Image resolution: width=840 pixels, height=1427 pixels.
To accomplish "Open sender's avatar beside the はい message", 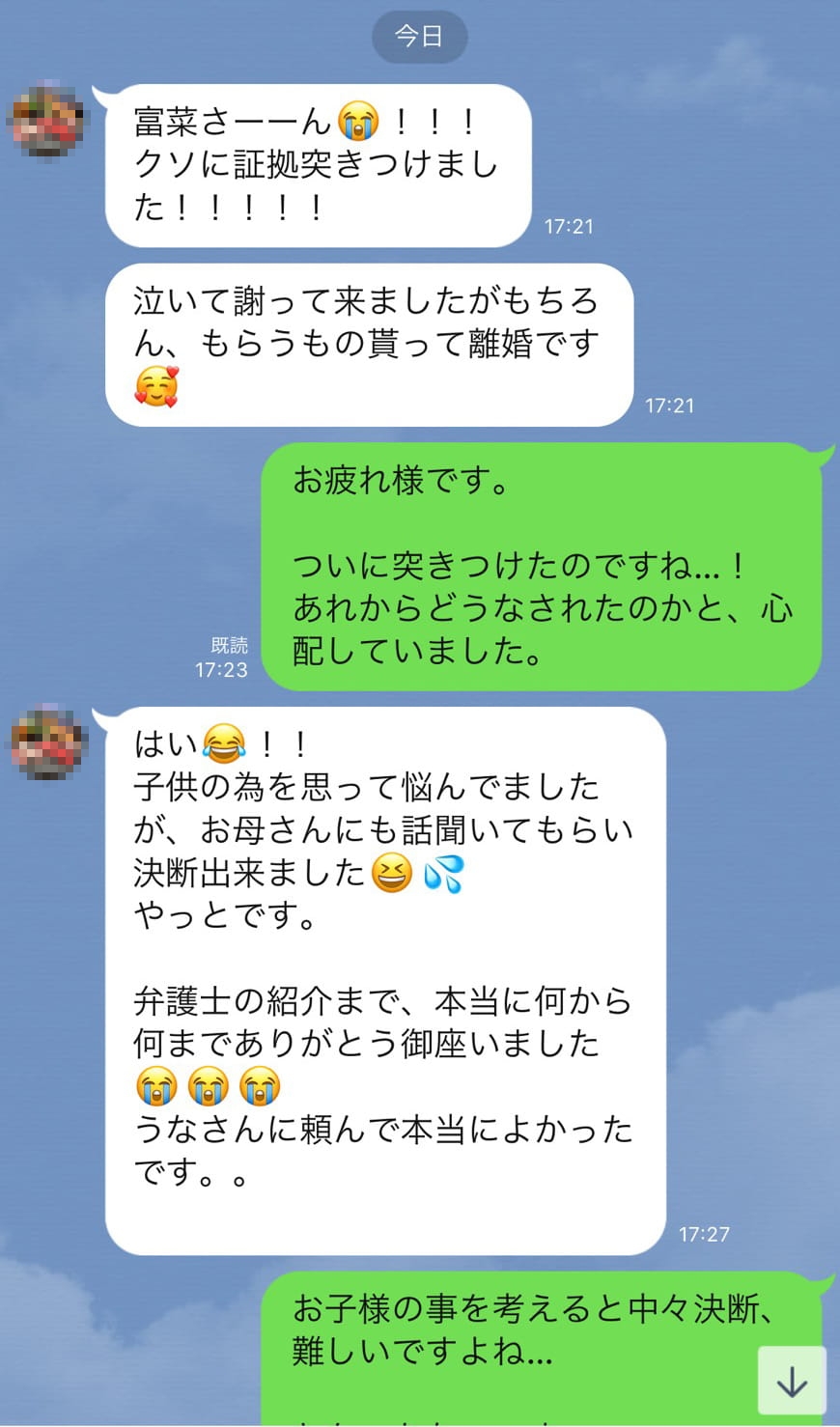I will pyautogui.click(x=47, y=742).
